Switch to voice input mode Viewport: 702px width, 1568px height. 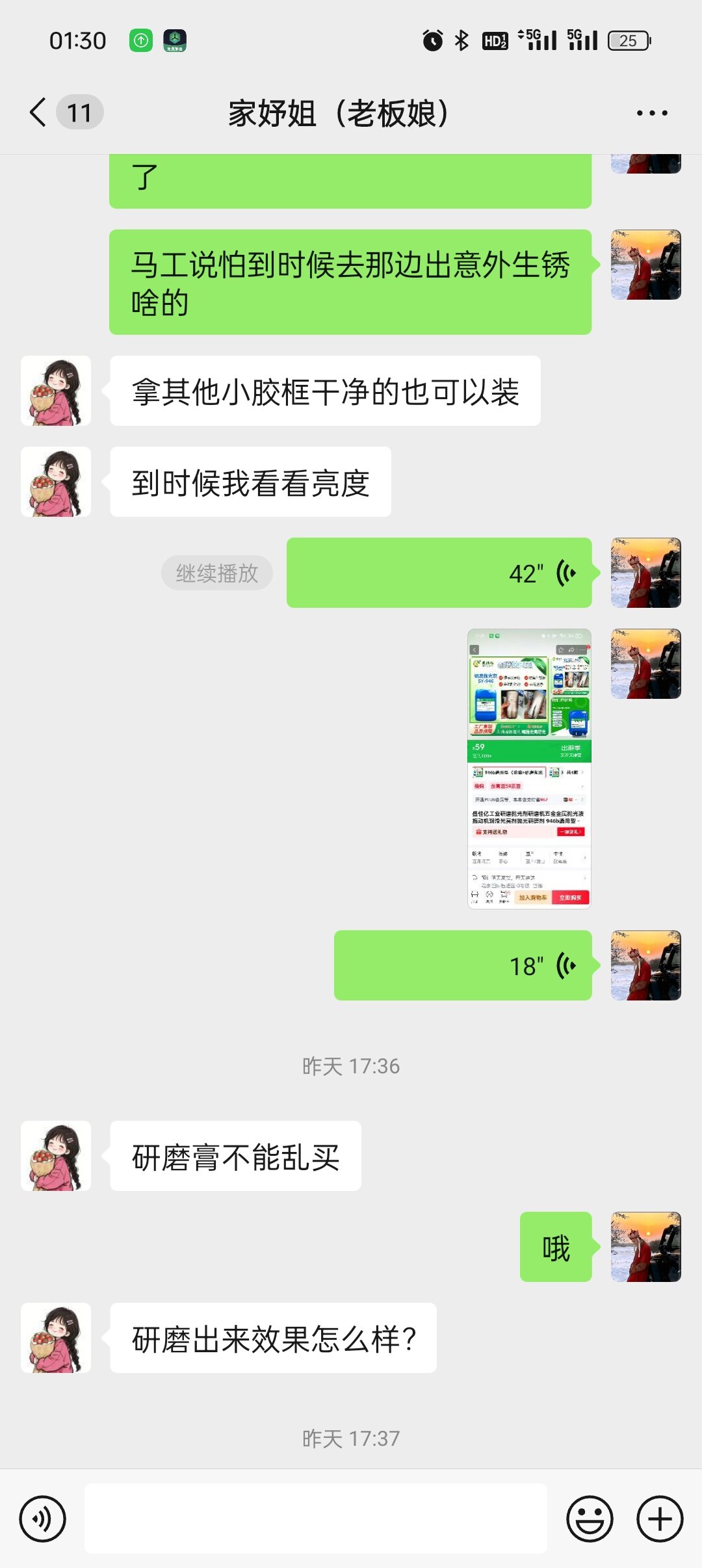click(43, 1519)
